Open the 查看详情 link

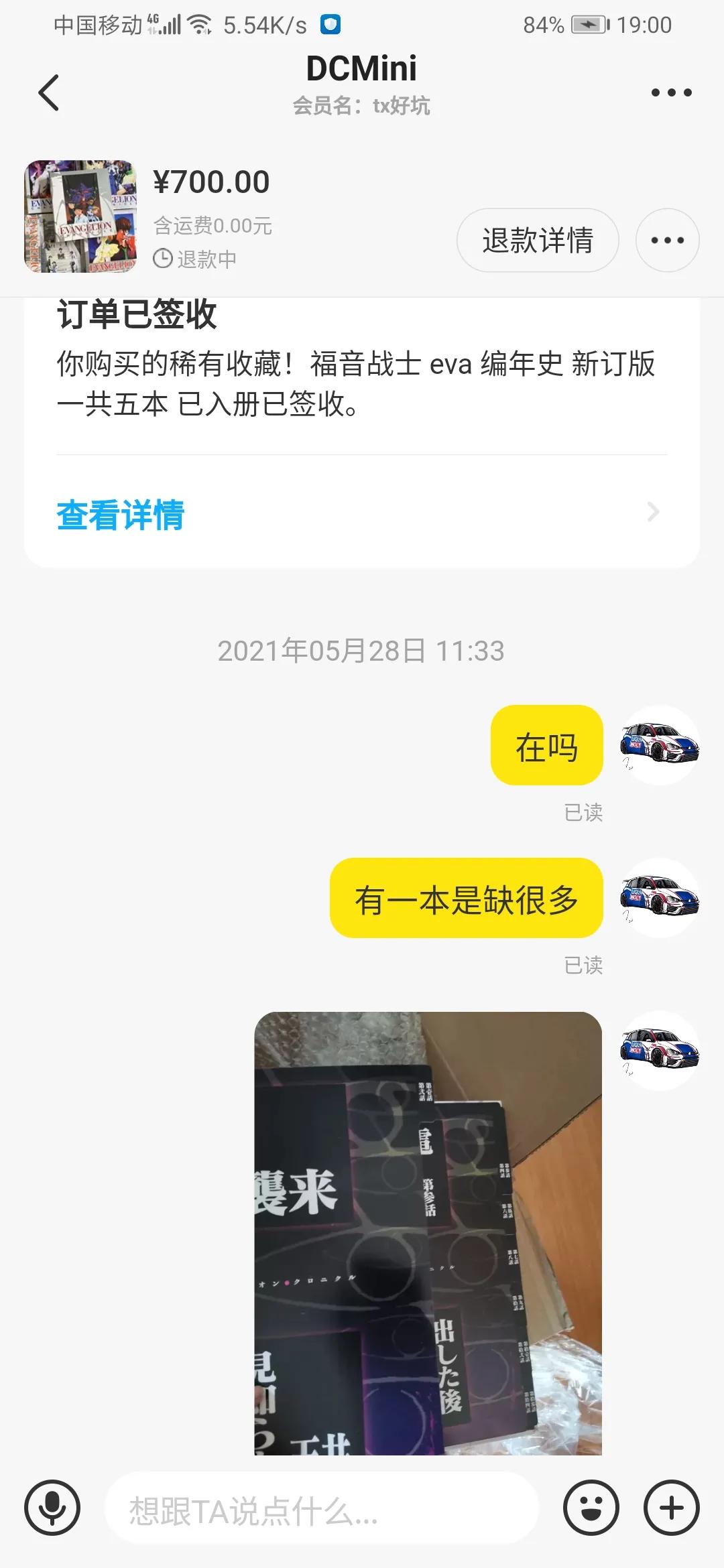[121, 514]
